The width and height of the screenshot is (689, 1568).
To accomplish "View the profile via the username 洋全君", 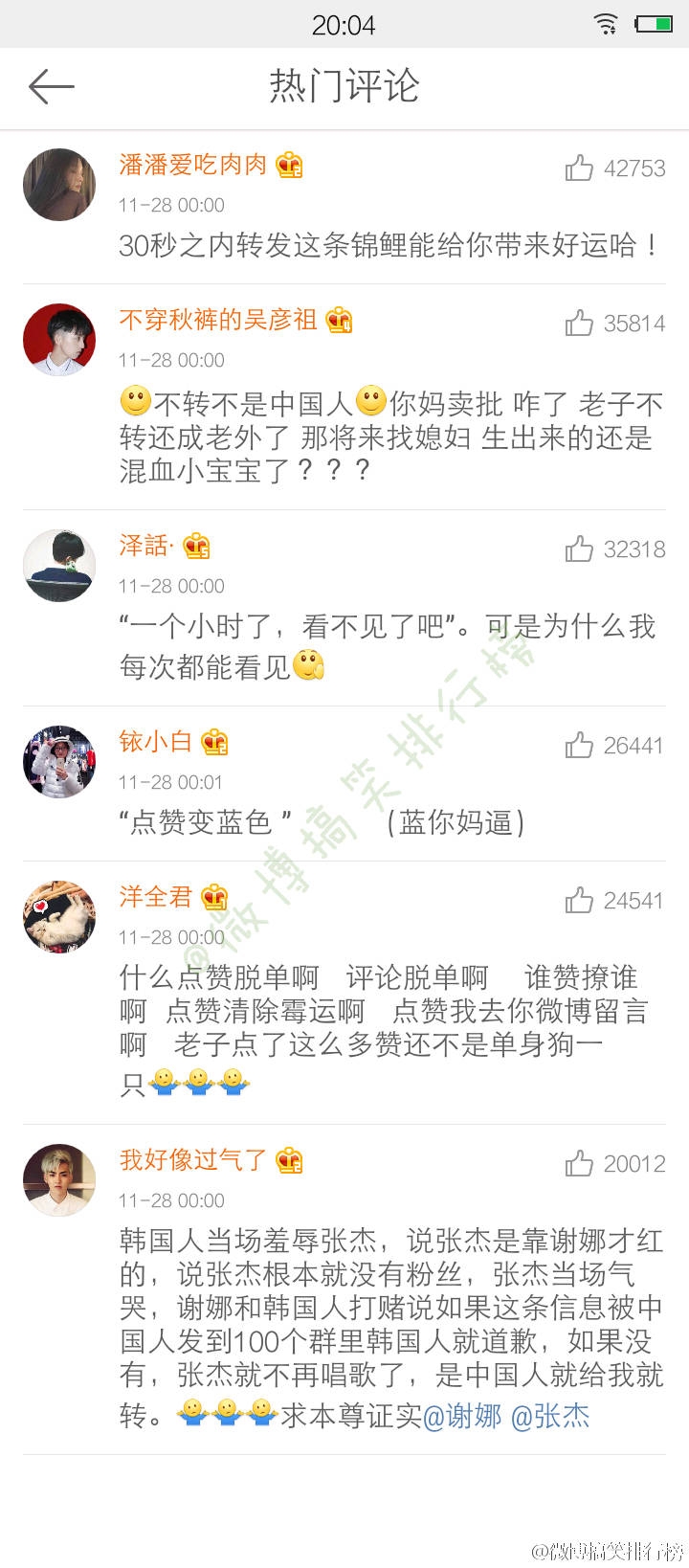I will coord(156,897).
